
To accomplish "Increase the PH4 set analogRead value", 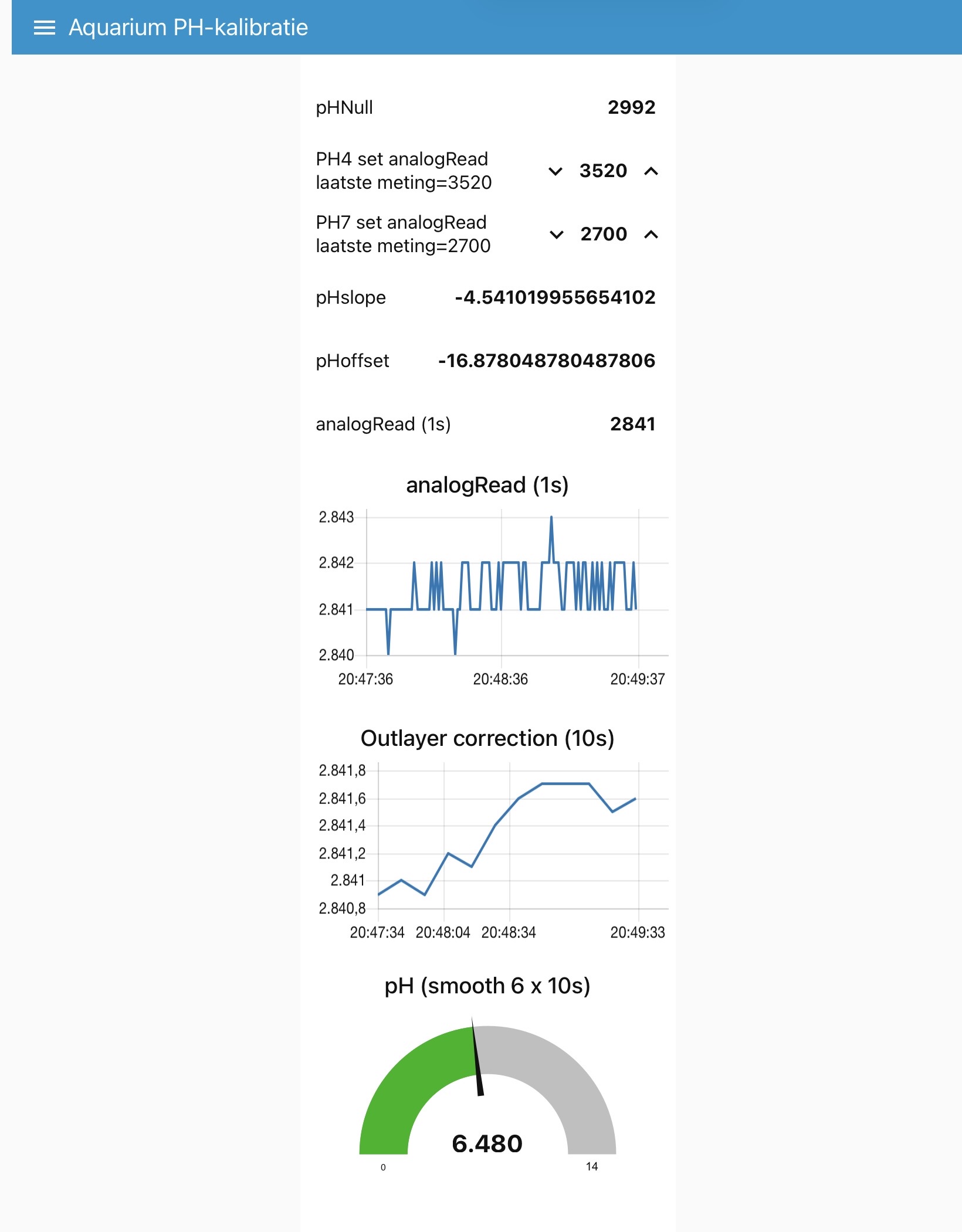I will click(651, 171).
